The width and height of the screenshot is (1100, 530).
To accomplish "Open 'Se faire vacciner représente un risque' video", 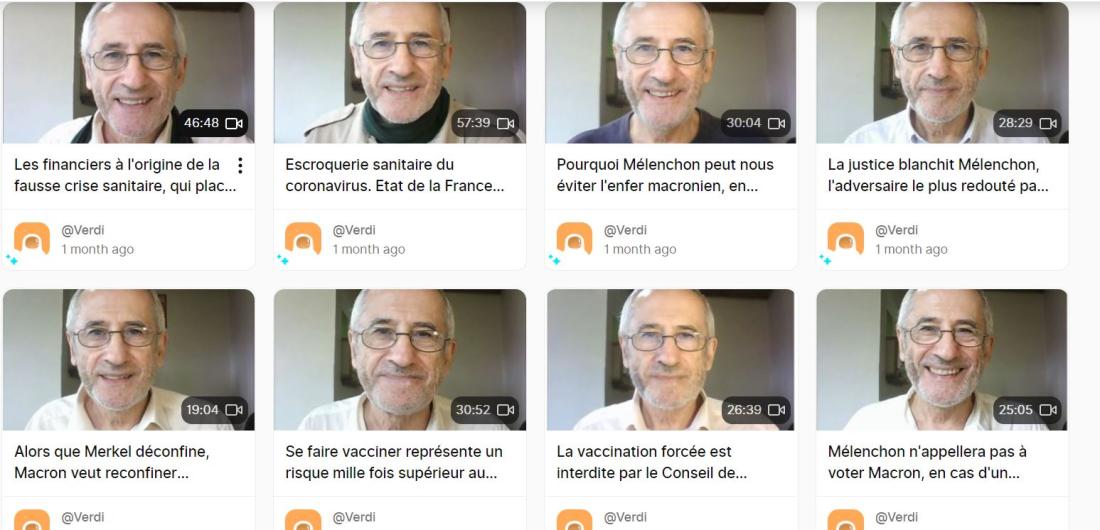I will coord(399,360).
